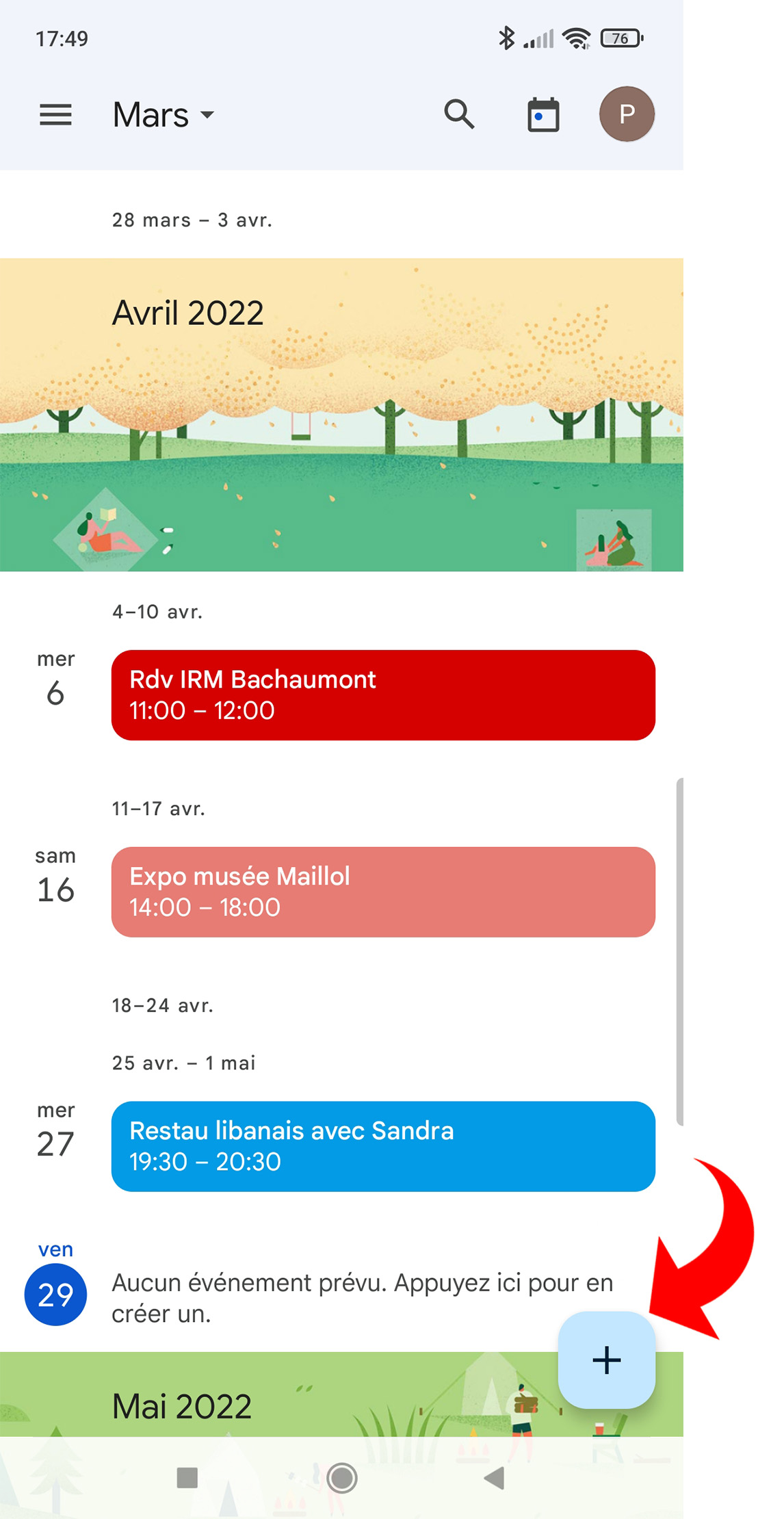This screenshot has height=1519, width=784.
Task: Open the P account profile
Action: click(627, 114)
